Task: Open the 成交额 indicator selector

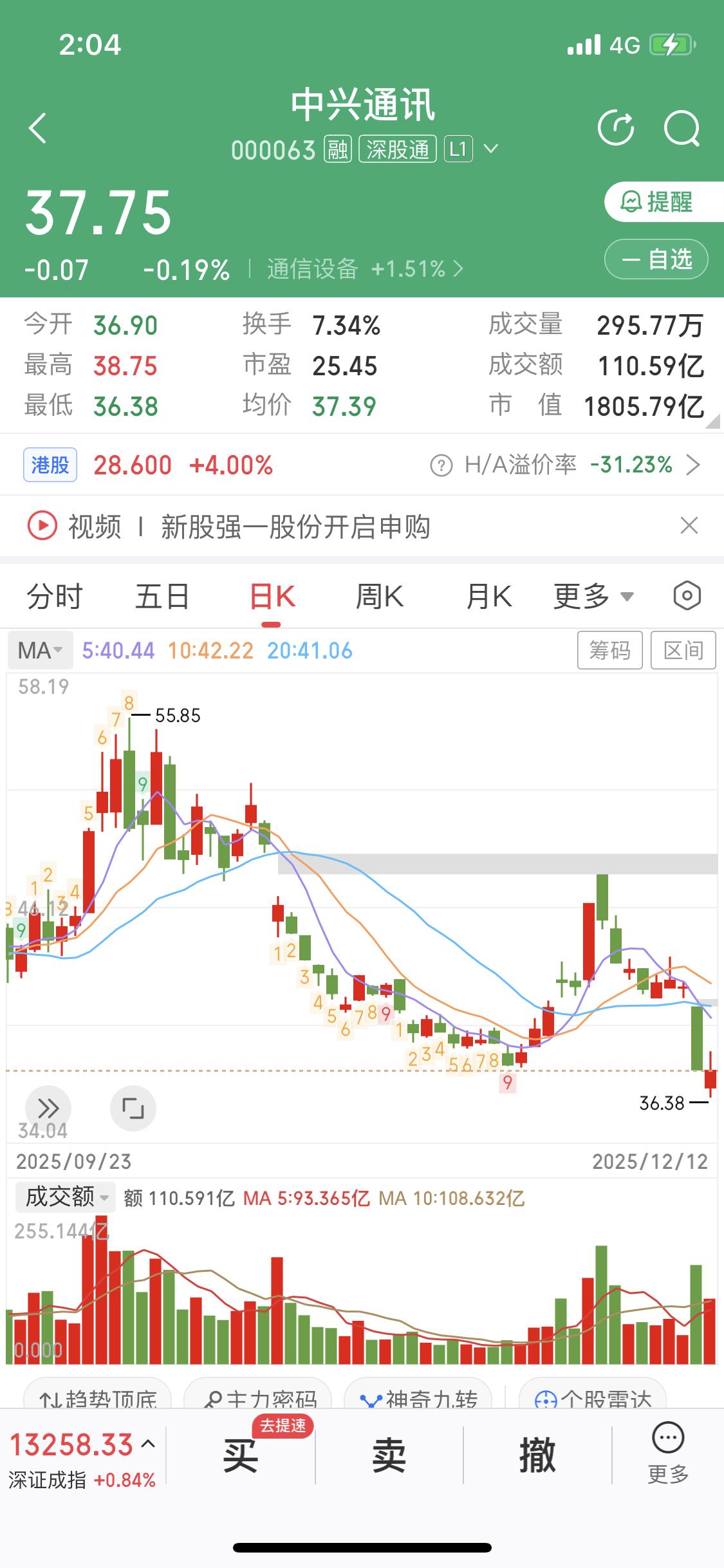Action: [x=64, y=1197]
